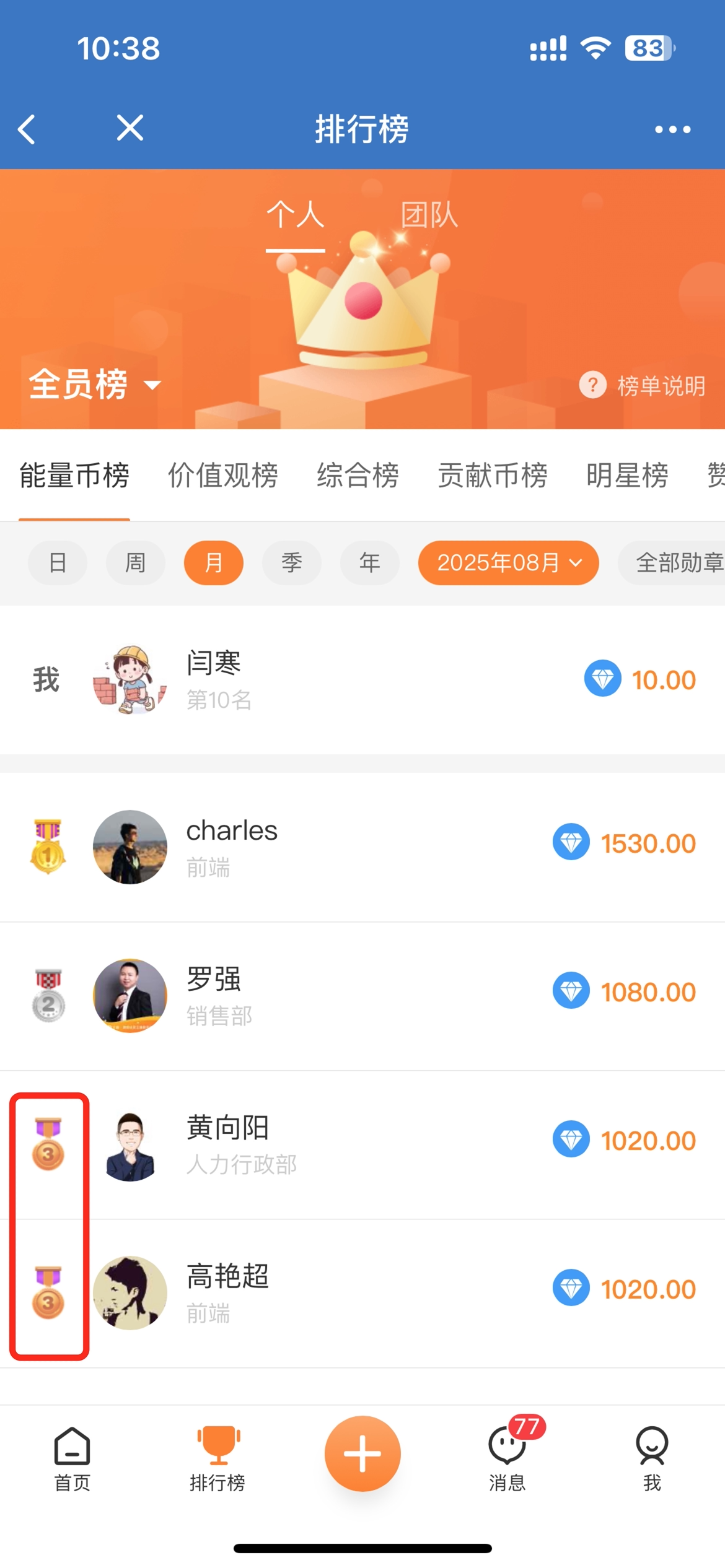Switch to 价值观榜 tab
The width and height of the screenshot is (725, 1568).
click(222, 476)
